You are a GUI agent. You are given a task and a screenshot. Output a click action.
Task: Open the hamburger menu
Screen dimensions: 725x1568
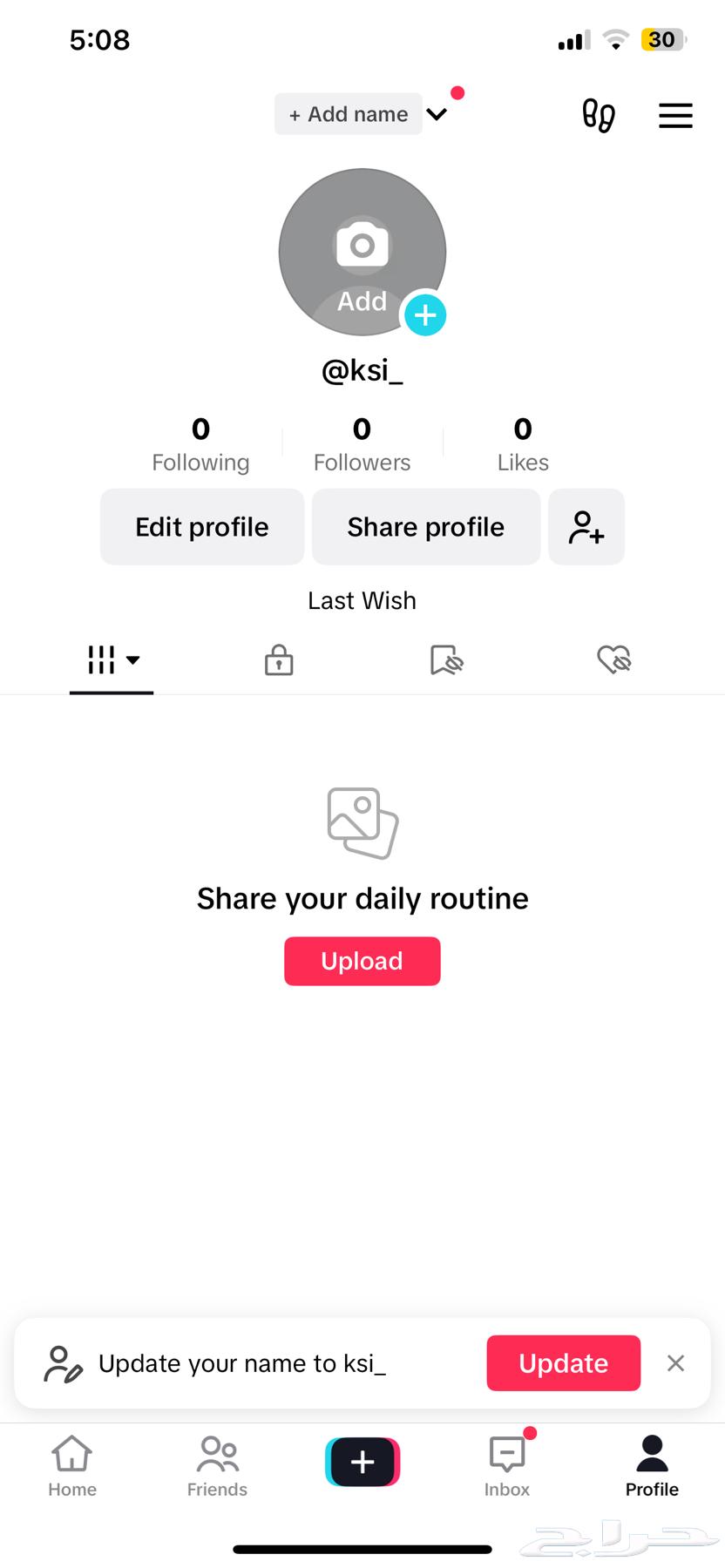point(675,116)
